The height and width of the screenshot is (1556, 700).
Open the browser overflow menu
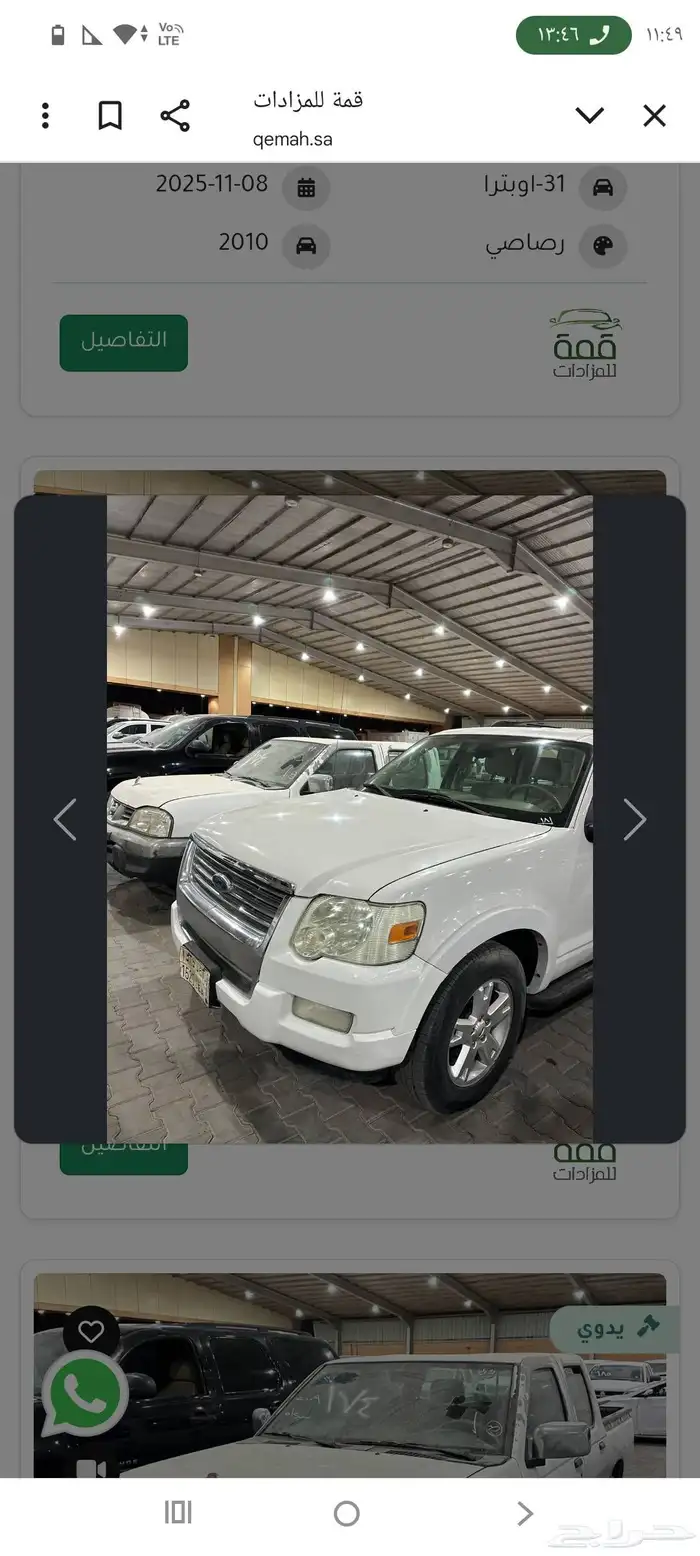(45, 116)
